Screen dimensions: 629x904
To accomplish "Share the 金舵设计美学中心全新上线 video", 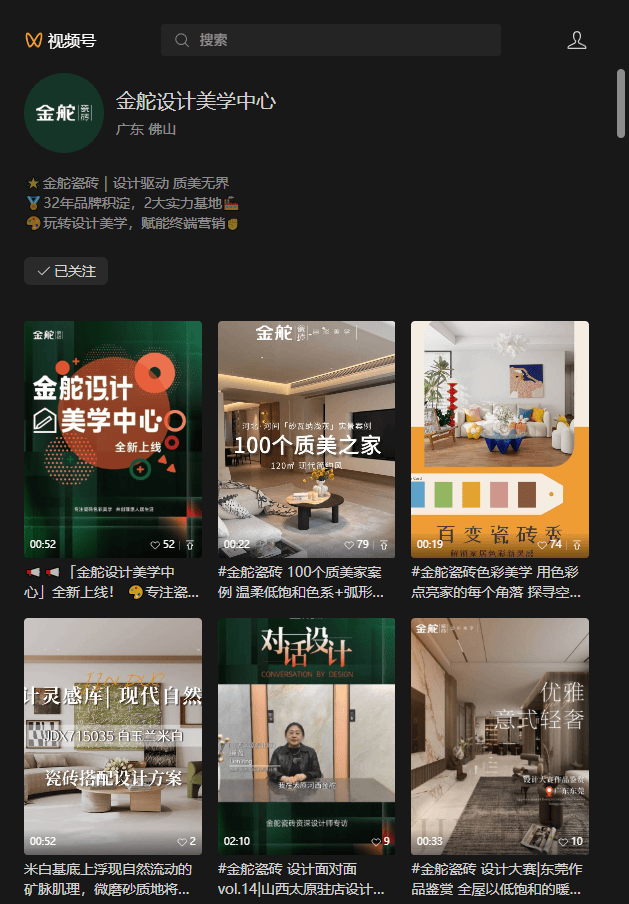I will point(189,545).
